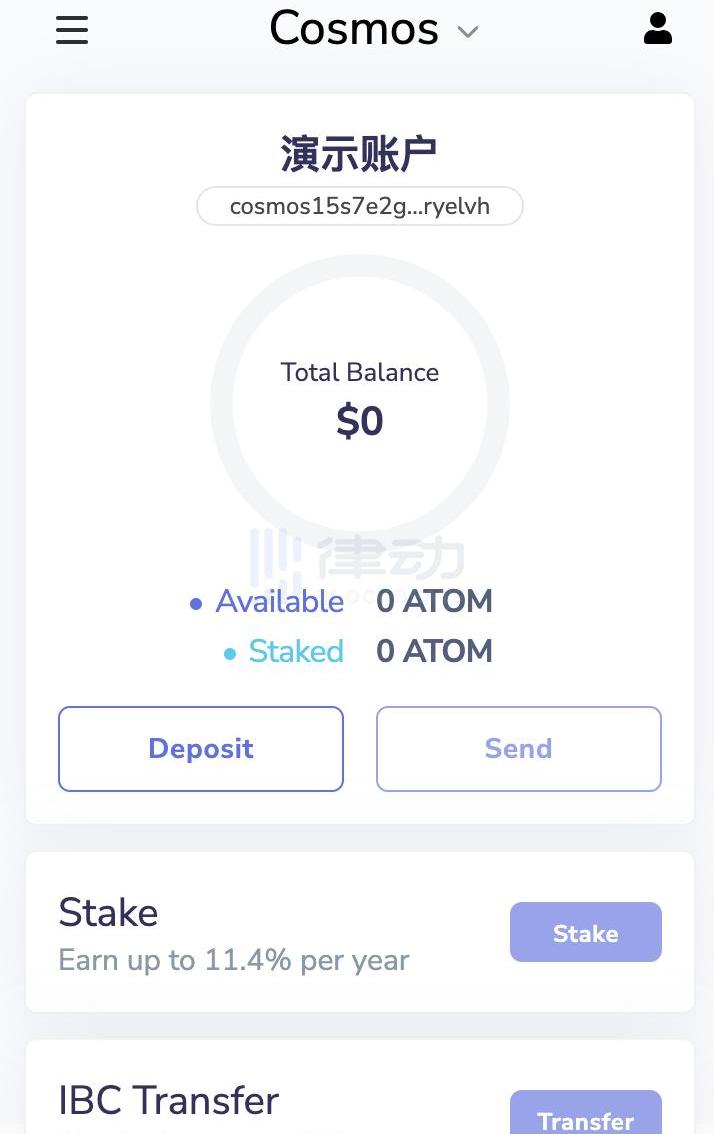Tap the Deposit button
The width and height of the screenshot is (714, 1134).
click(201, 749)
